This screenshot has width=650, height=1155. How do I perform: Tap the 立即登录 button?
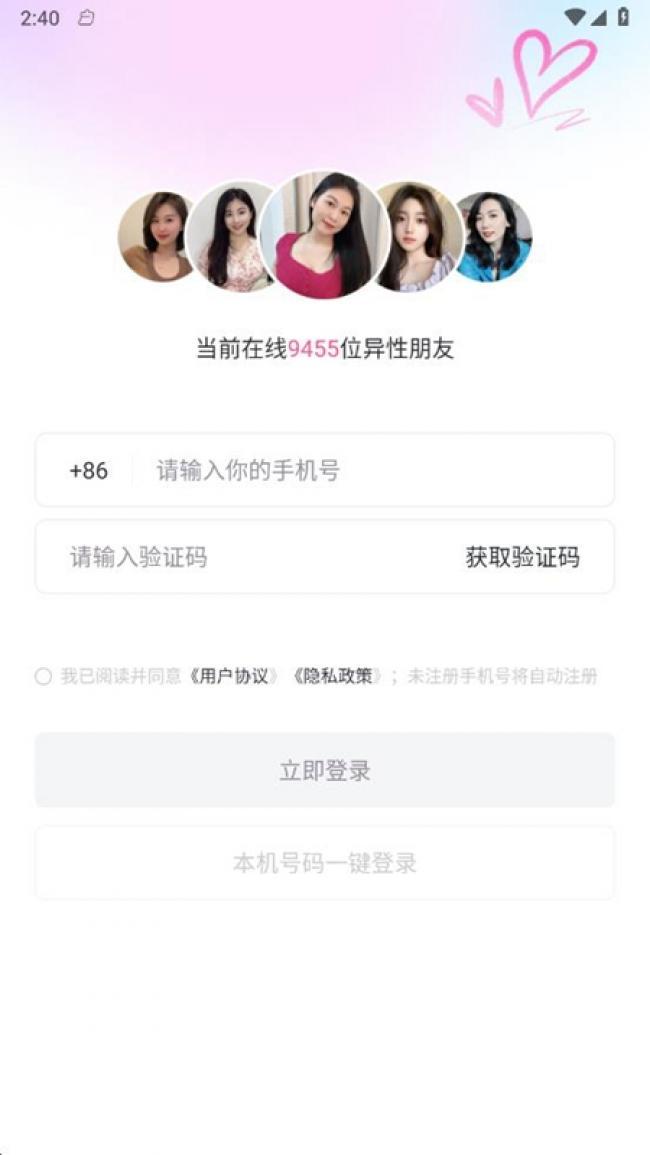pyautogui.click(x=325, y=770)
